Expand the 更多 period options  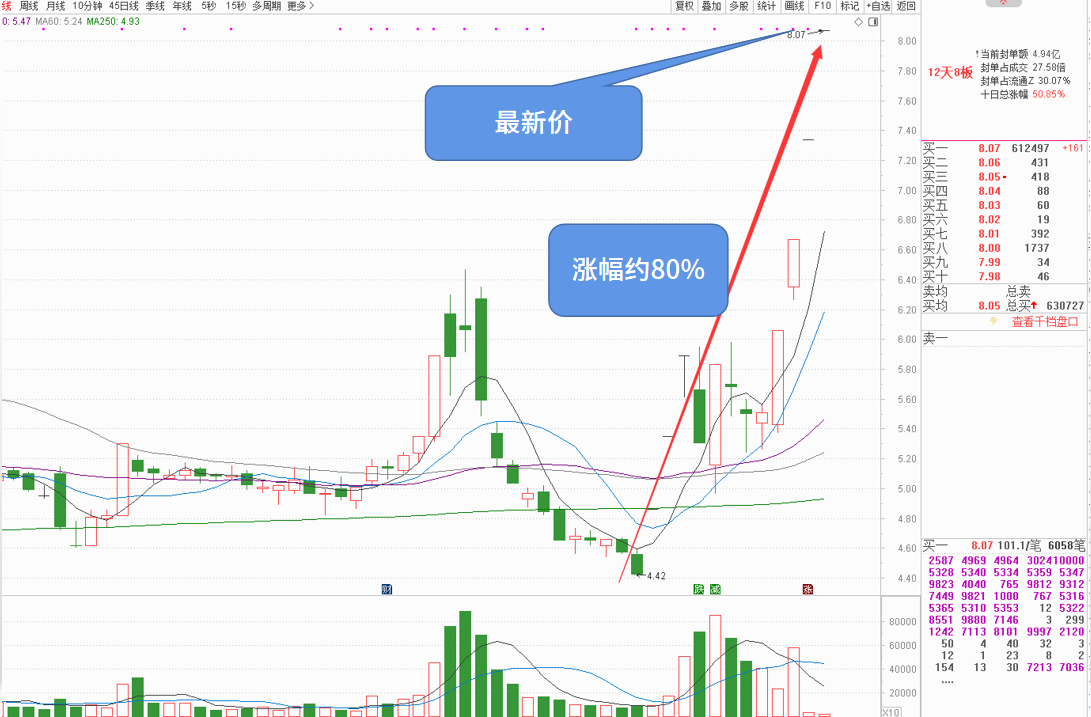(299, 6)
